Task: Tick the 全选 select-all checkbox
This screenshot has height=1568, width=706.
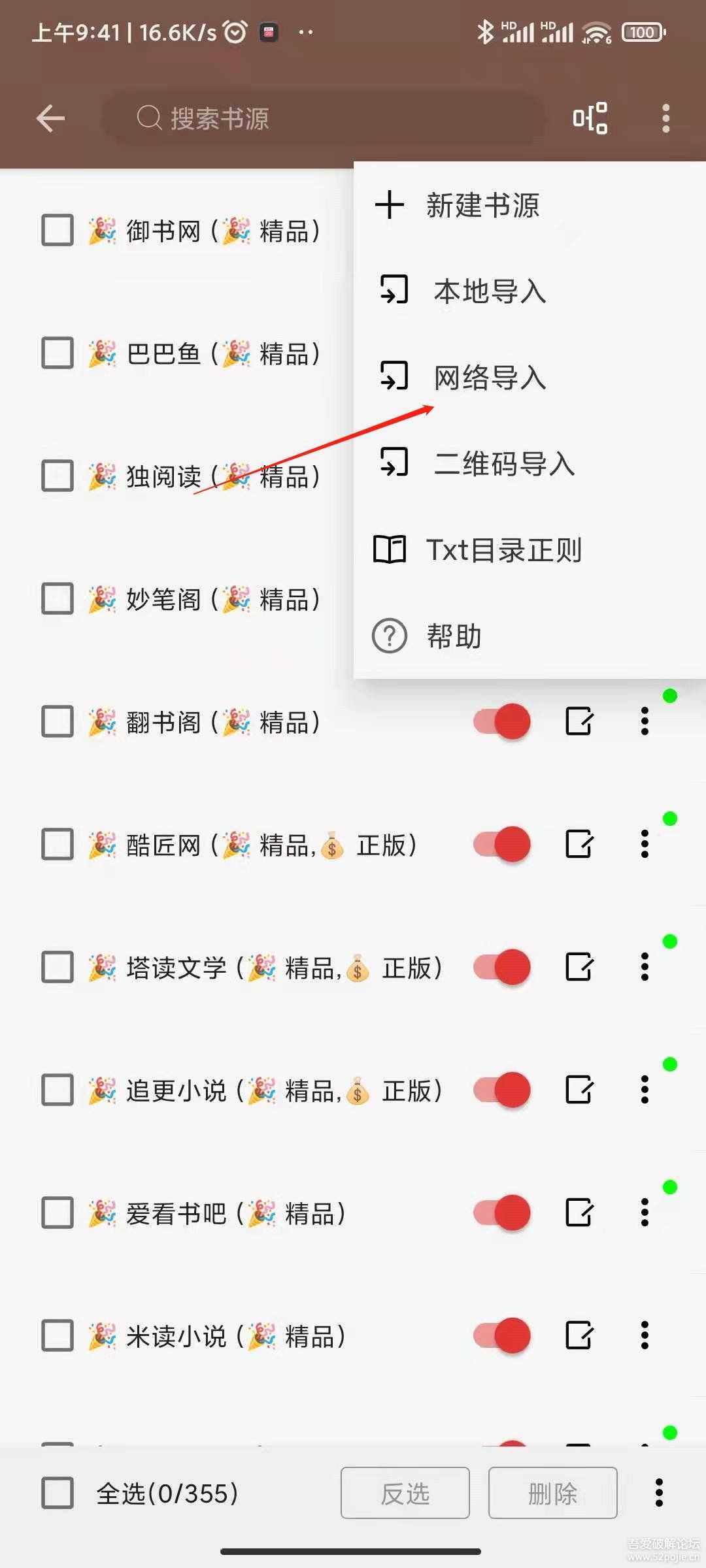Action: pos(58,1493)
